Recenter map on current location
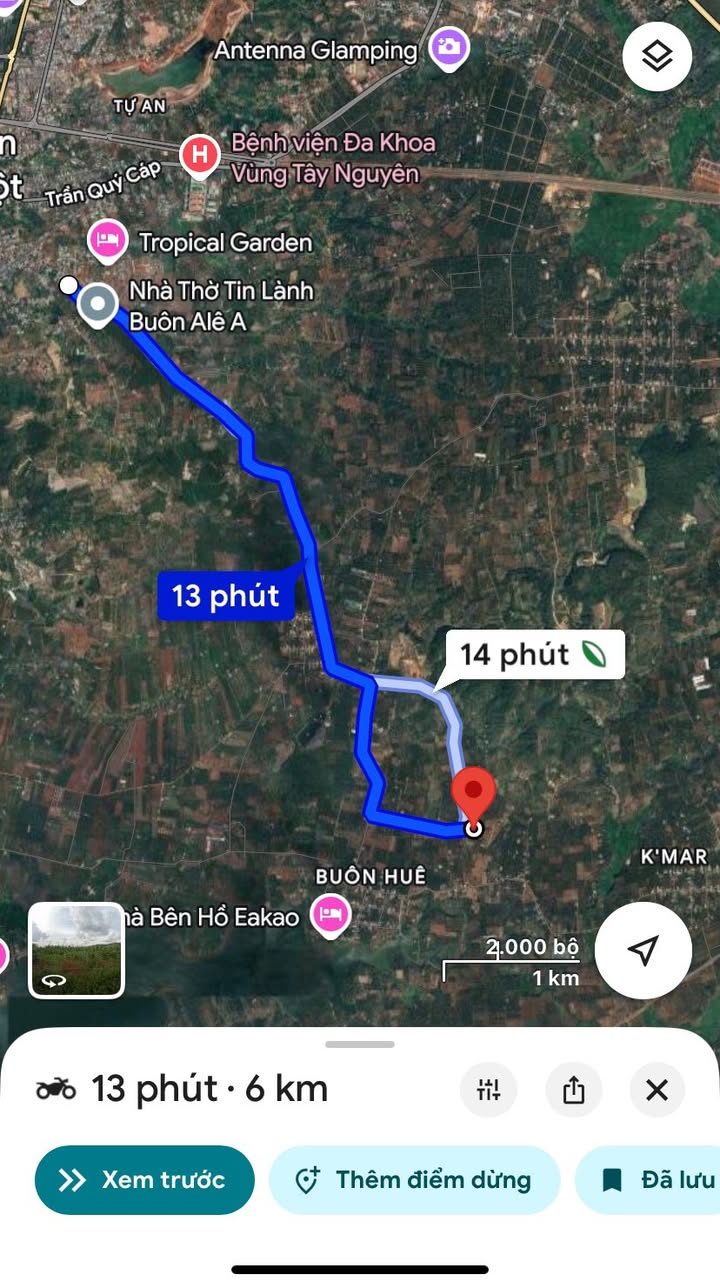The image size is (720, 1288). (643, 950)
